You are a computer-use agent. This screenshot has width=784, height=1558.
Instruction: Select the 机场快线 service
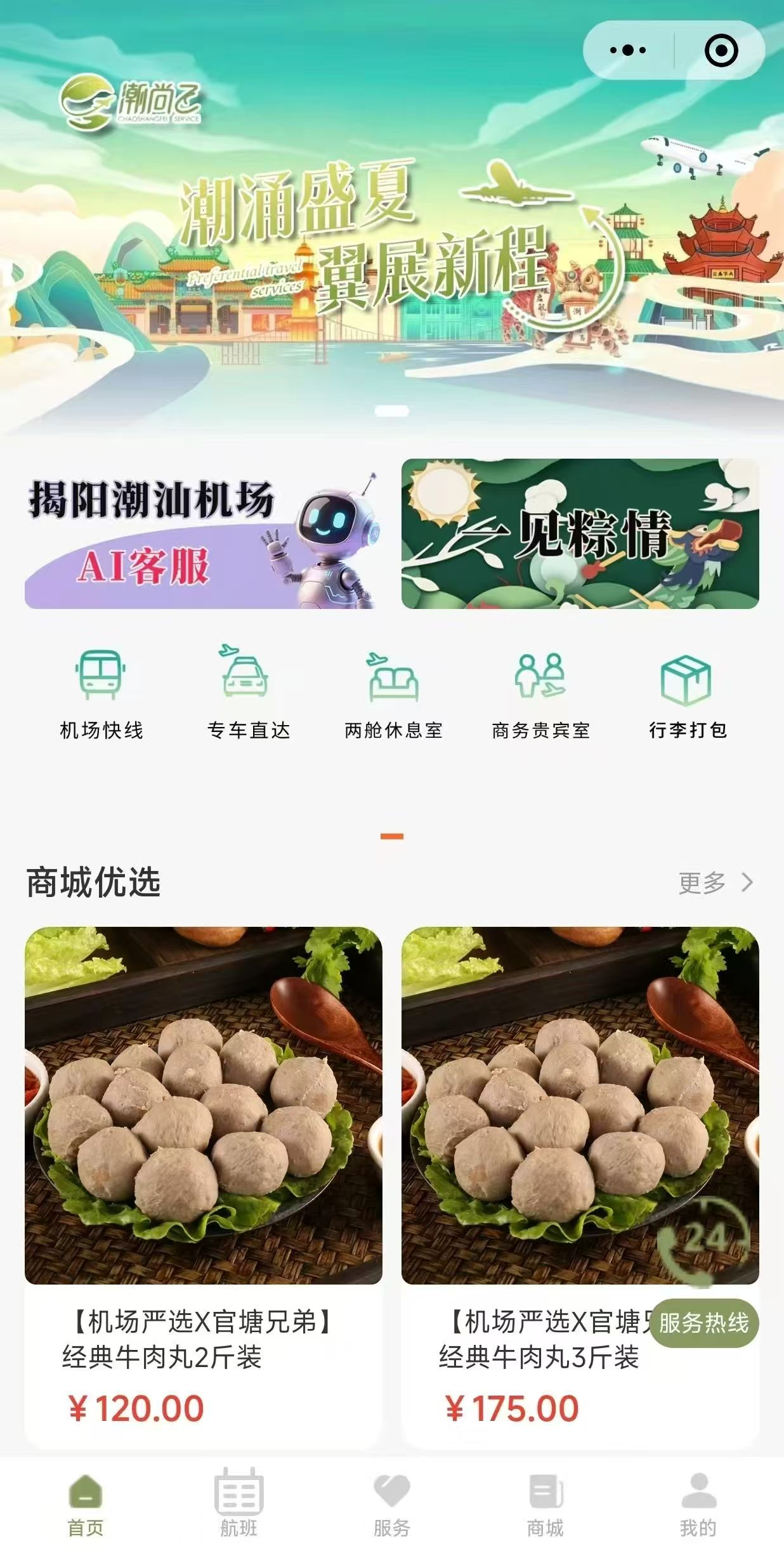click(x=101, y=694)
